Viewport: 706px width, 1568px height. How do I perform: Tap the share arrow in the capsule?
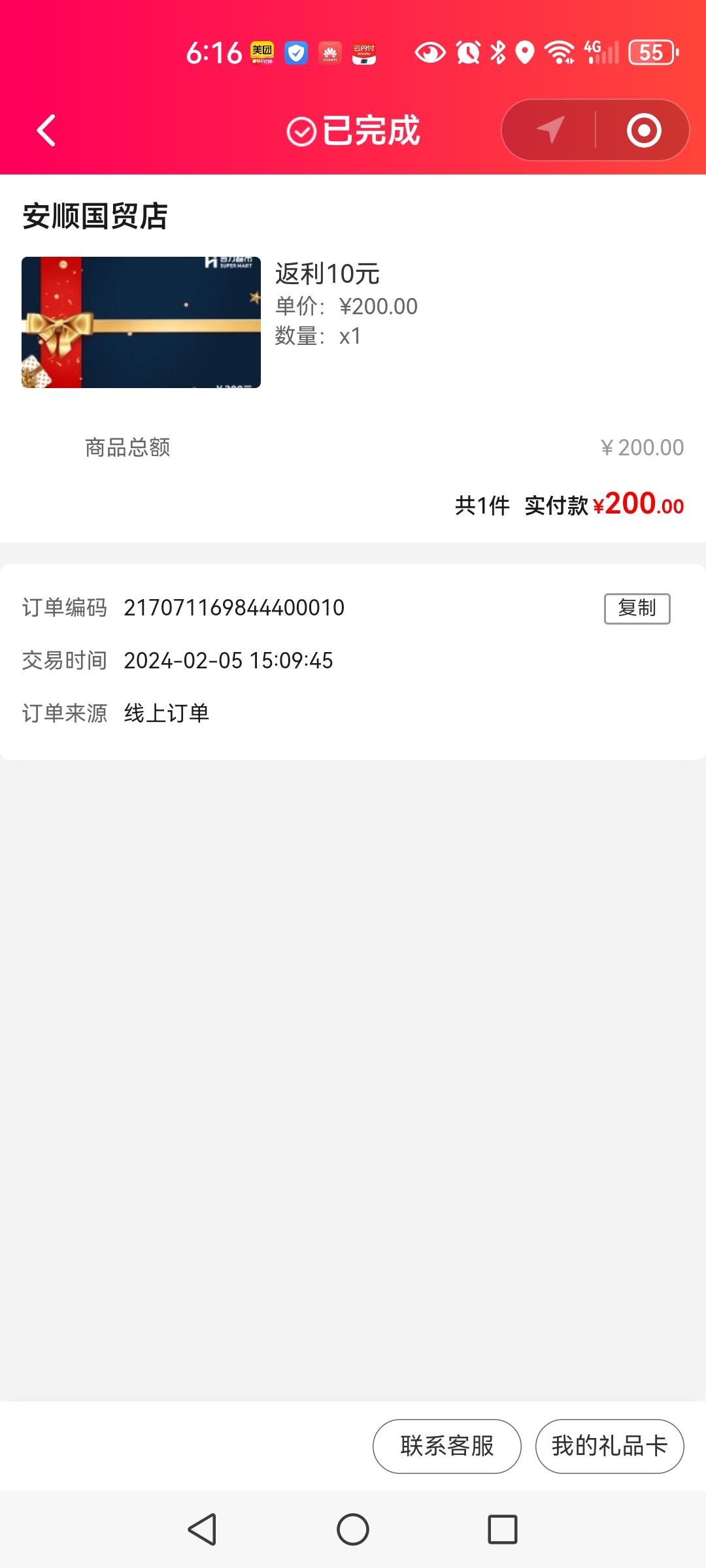[x=550, y=130]
